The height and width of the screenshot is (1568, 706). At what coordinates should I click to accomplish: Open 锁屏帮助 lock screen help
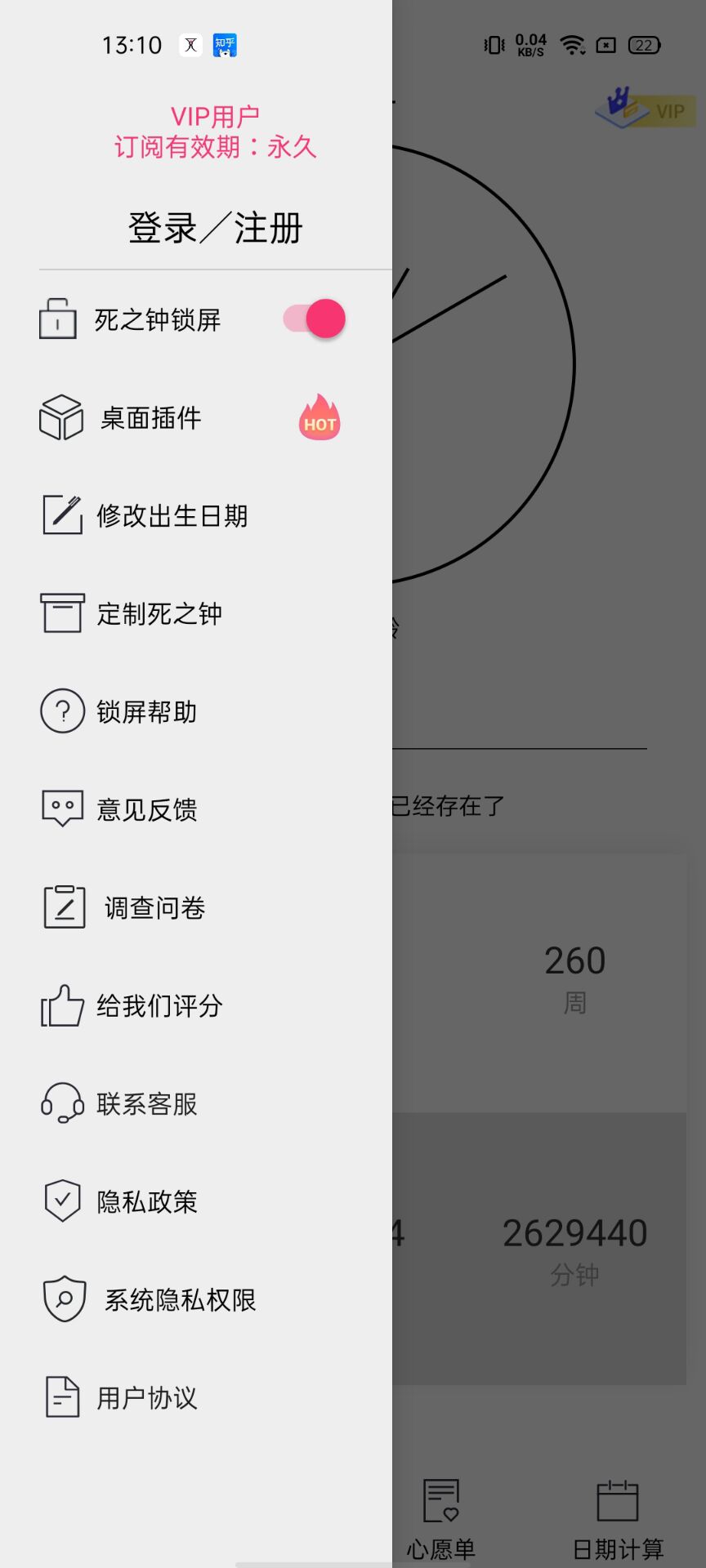147,712
